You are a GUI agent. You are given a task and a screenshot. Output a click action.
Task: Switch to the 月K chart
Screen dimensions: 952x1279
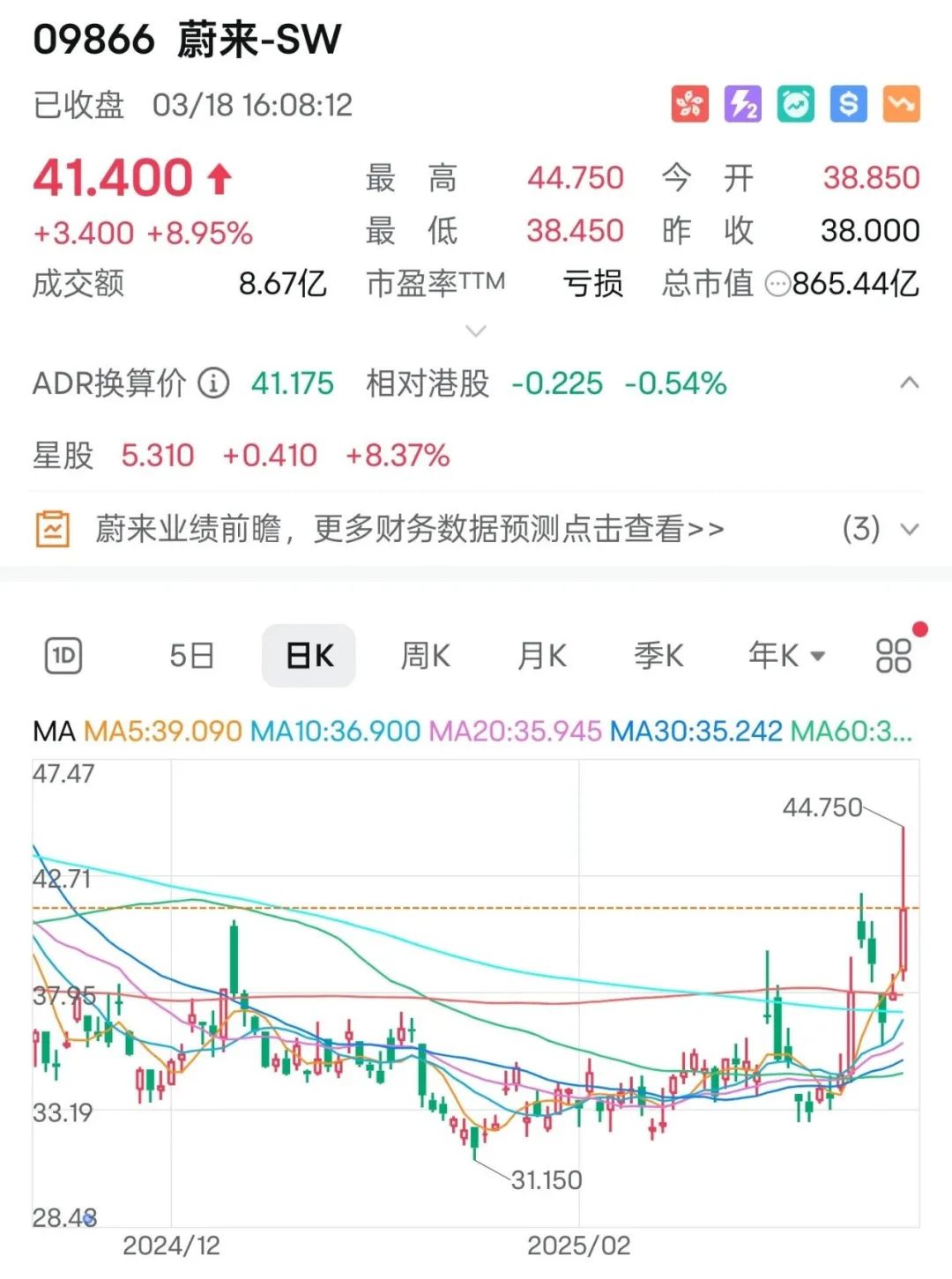(542, 656)
